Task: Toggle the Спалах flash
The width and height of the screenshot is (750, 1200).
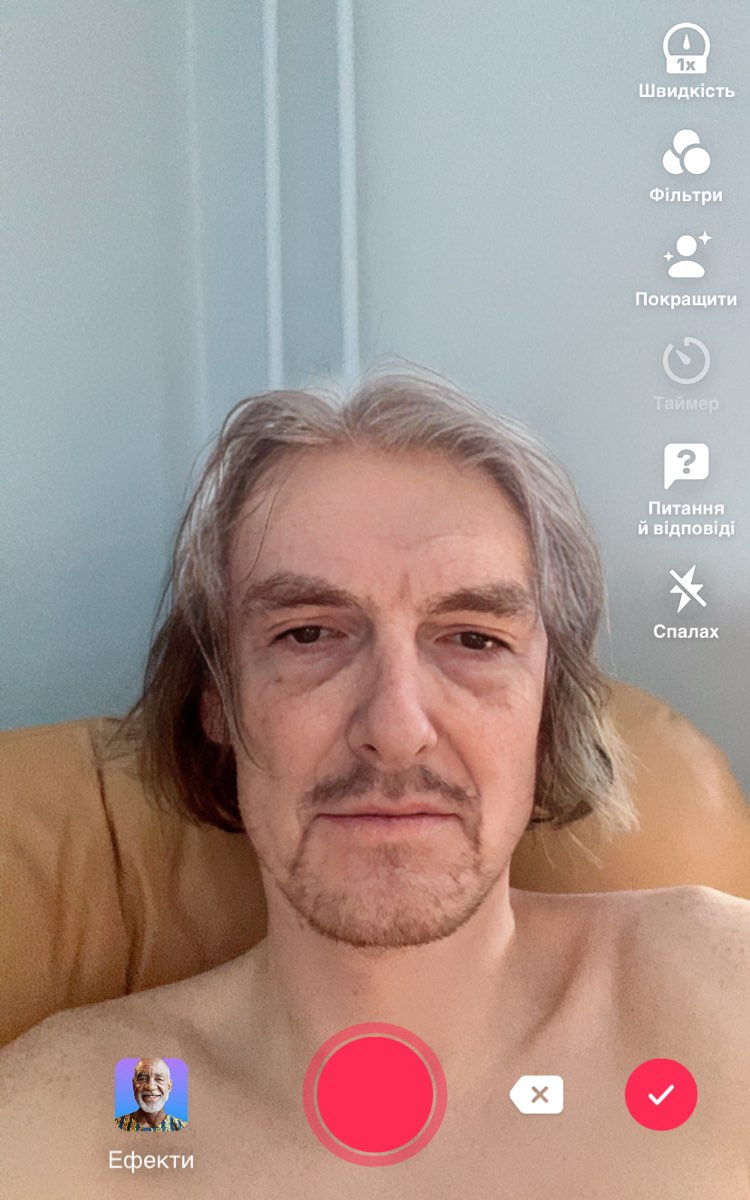Action: tap(686, 590)
